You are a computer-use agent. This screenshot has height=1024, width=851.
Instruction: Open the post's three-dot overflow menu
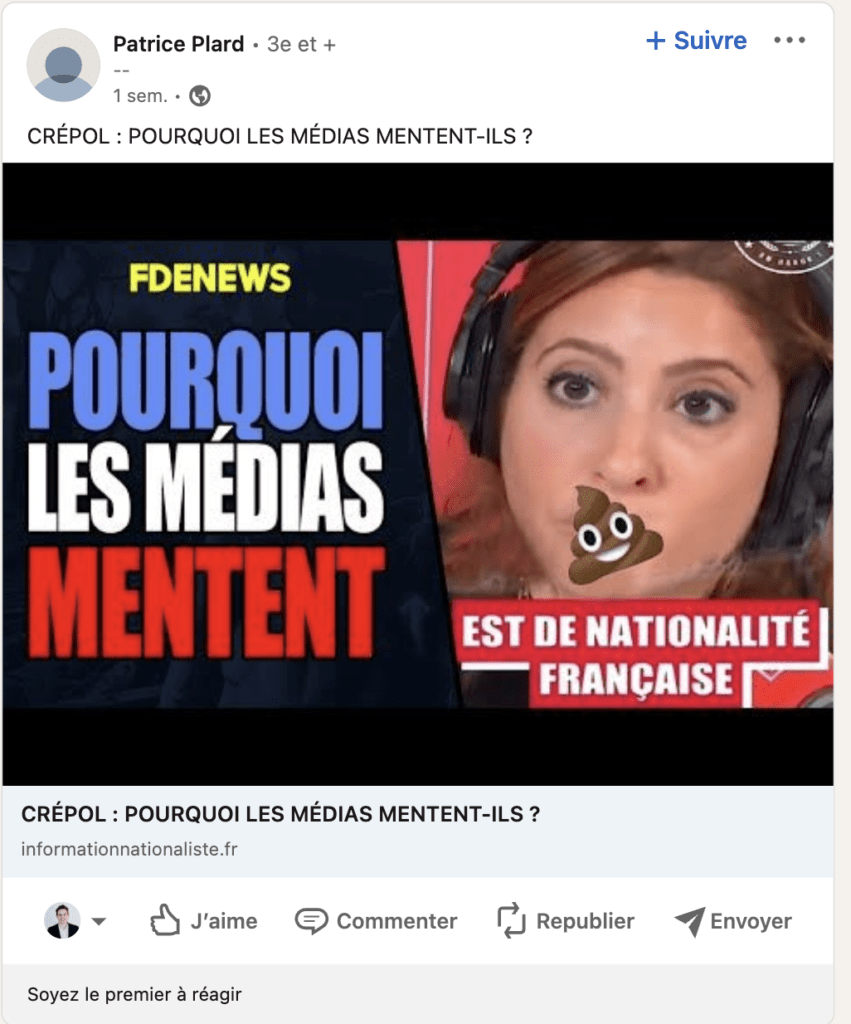coord(789,41)
